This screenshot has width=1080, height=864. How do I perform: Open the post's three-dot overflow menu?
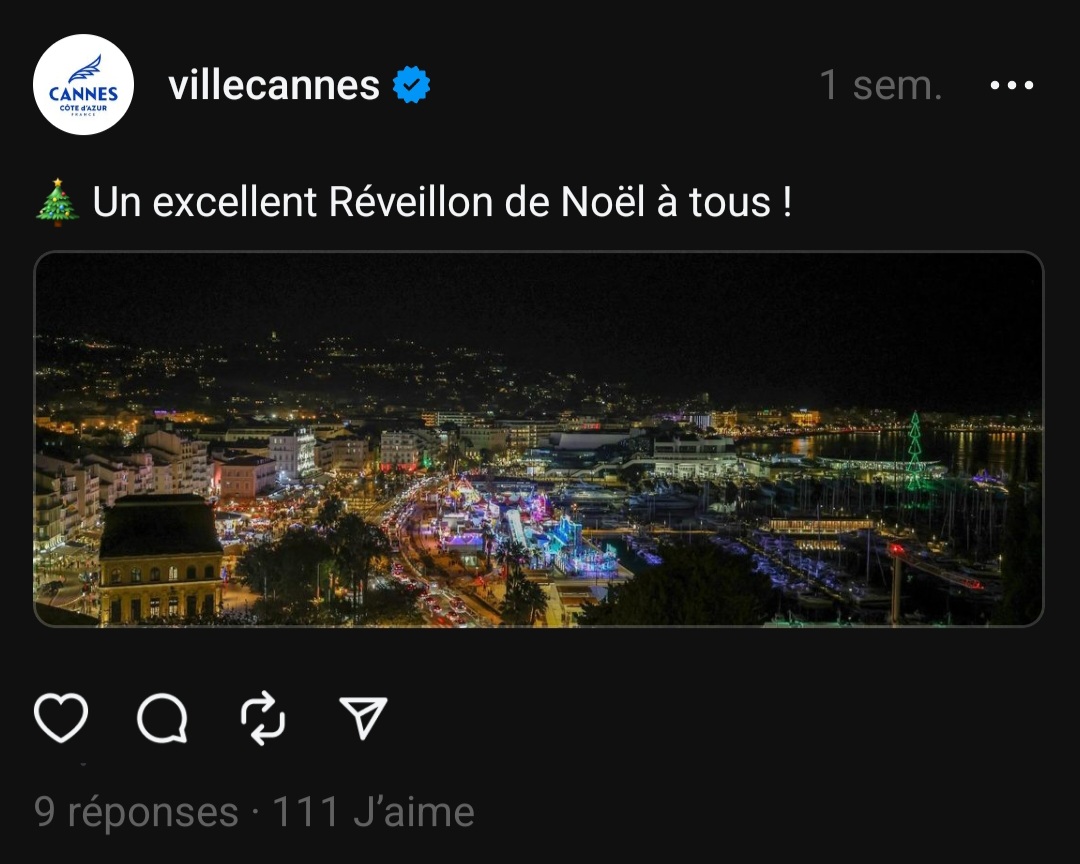[1011, 86]
